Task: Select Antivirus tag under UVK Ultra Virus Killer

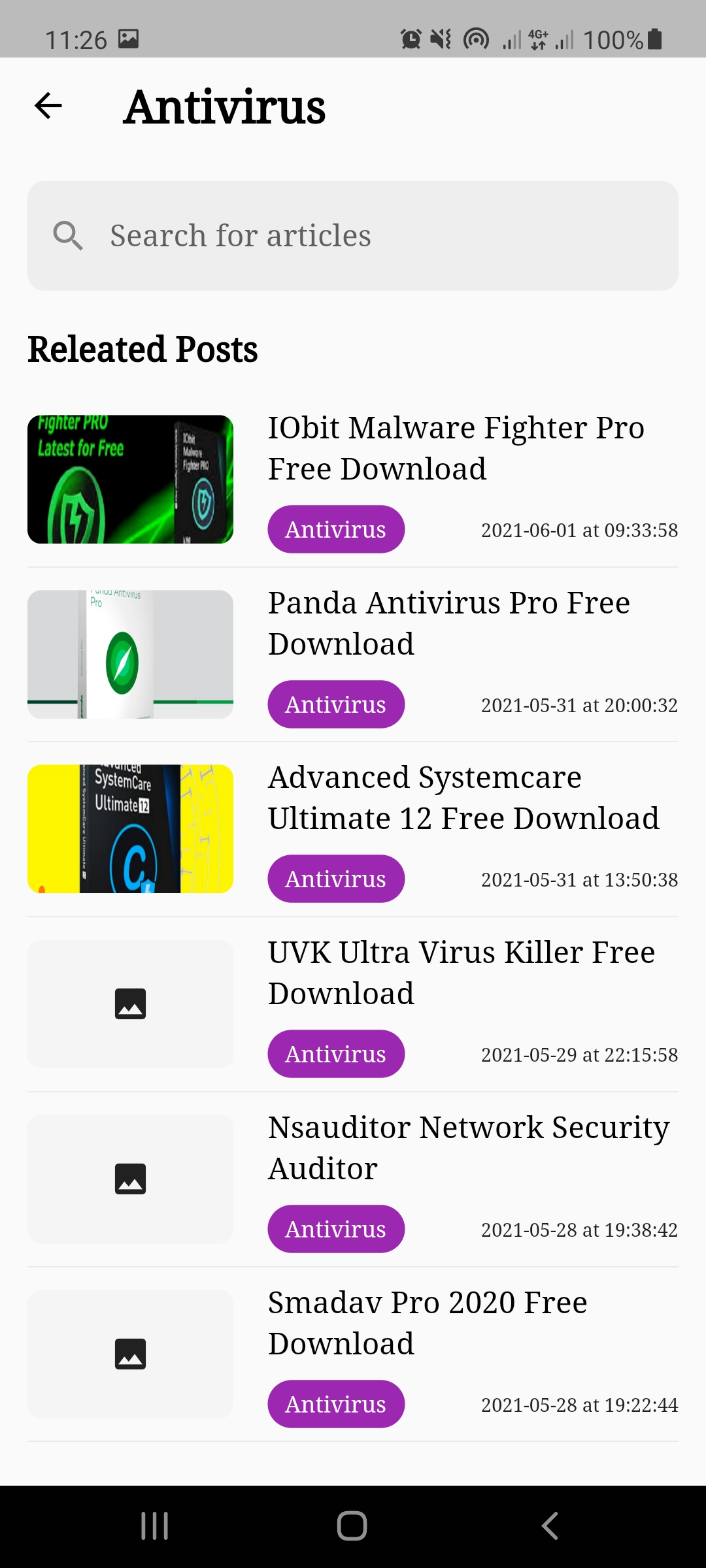Action: [336, 1054]
